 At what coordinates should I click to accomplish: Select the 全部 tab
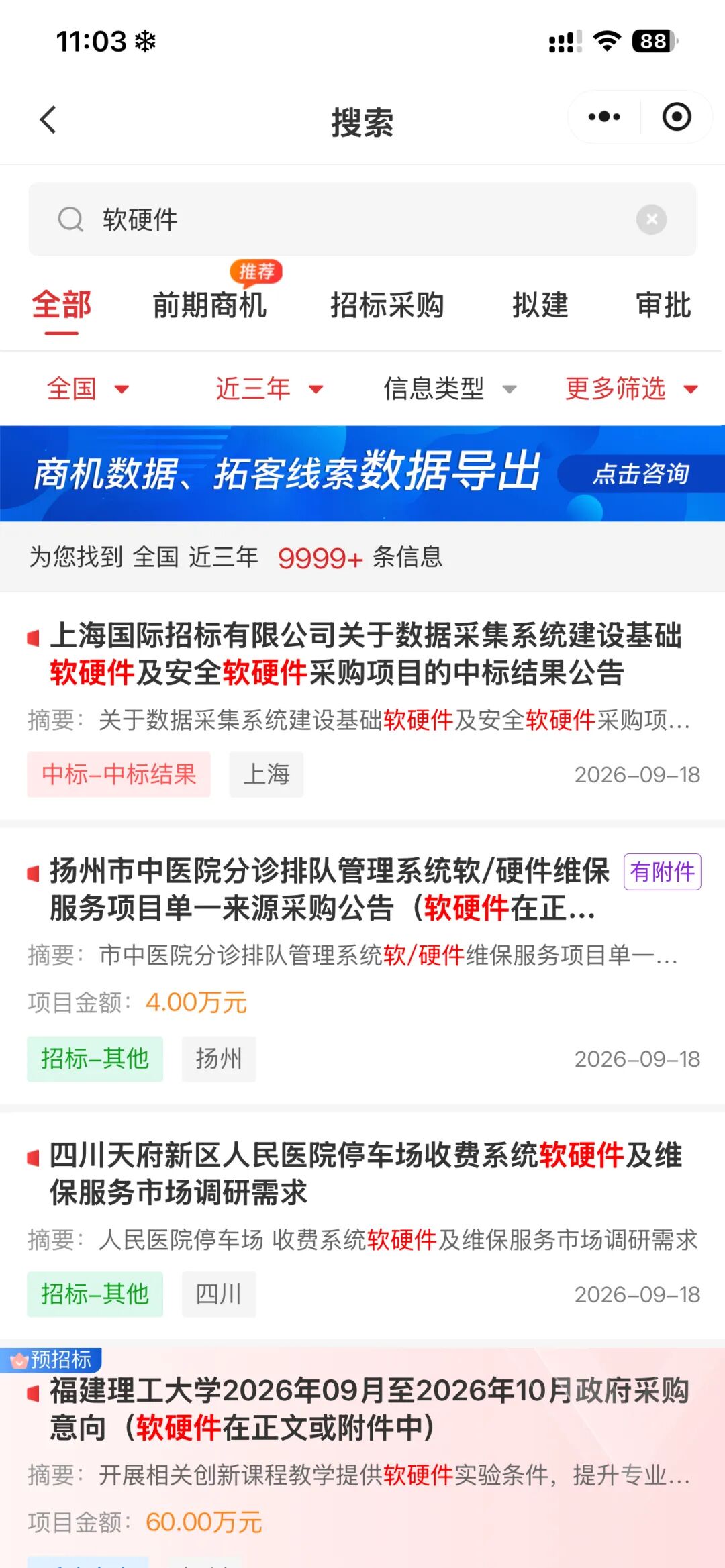62,305
